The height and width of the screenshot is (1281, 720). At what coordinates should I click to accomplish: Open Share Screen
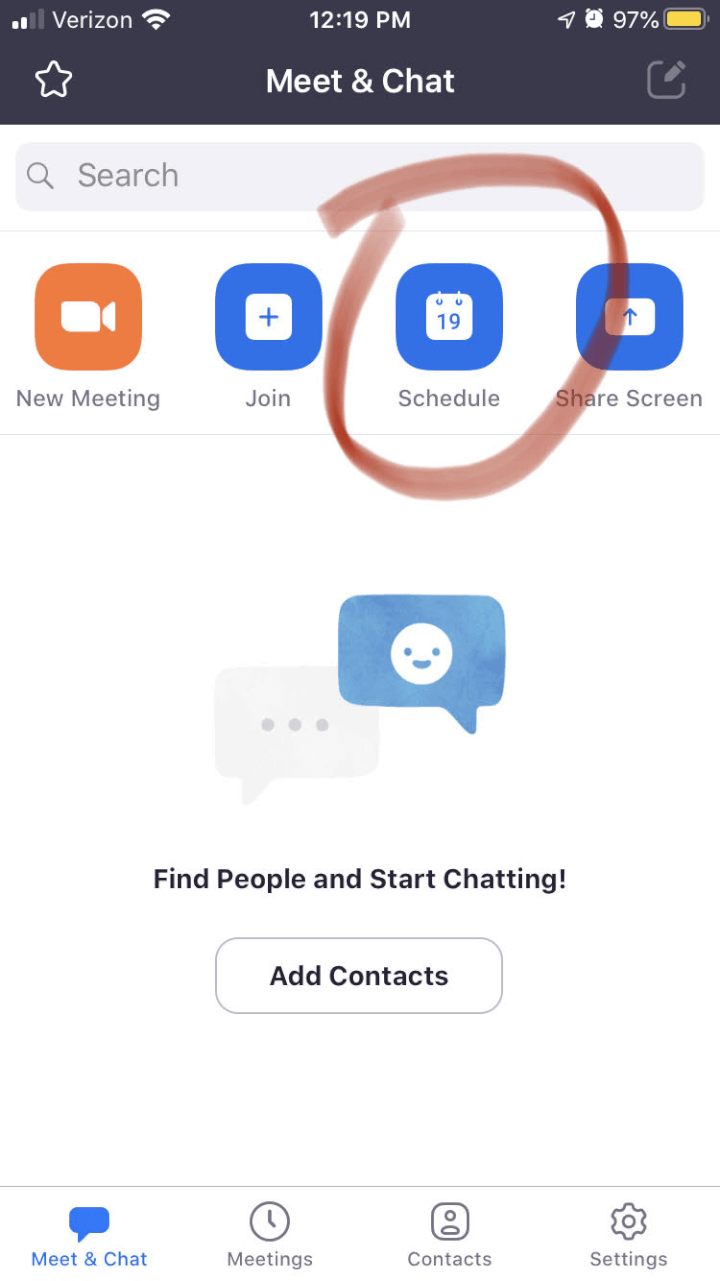[629, 317]
